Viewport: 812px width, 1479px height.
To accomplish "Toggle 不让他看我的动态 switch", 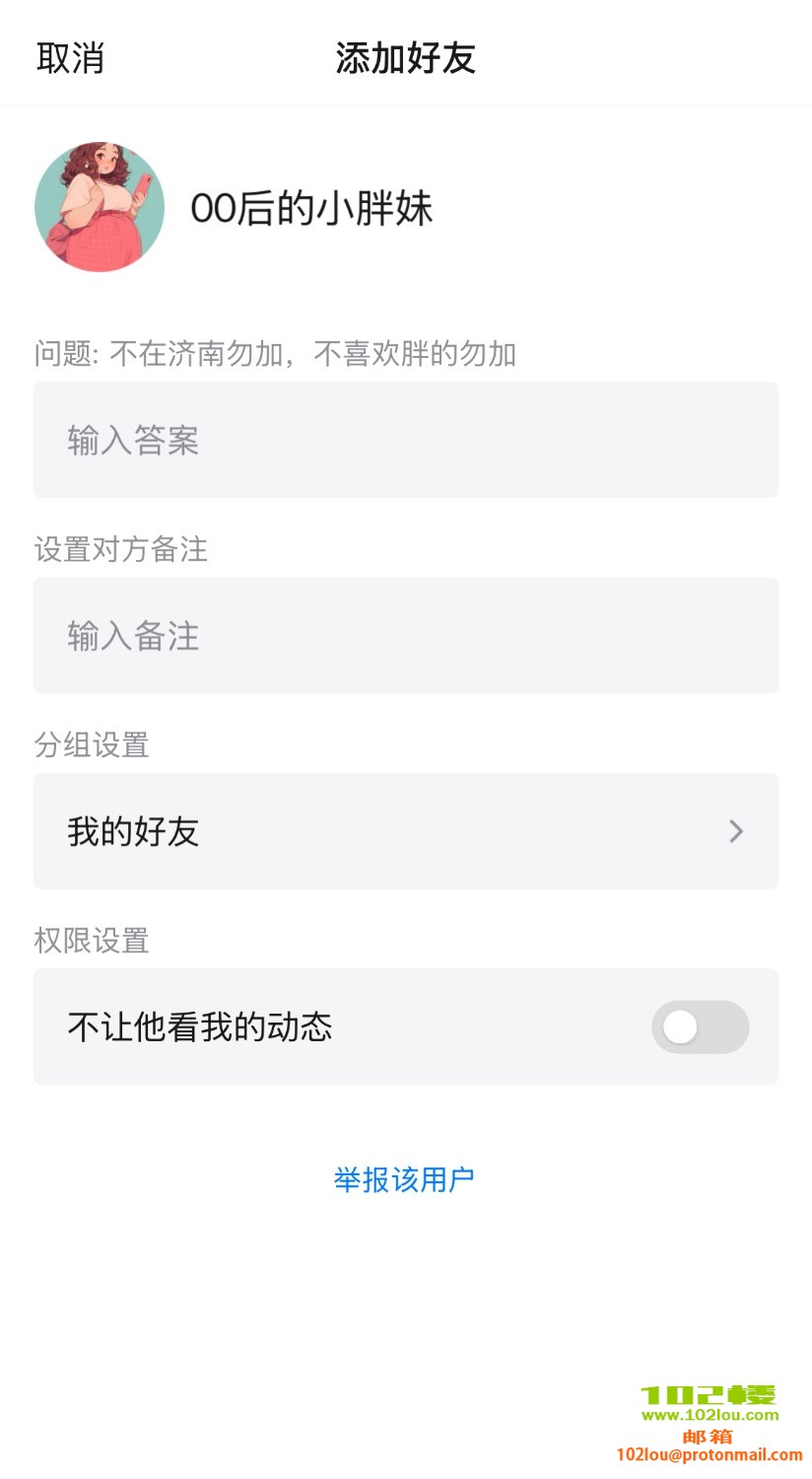I will coord(700,1027).
